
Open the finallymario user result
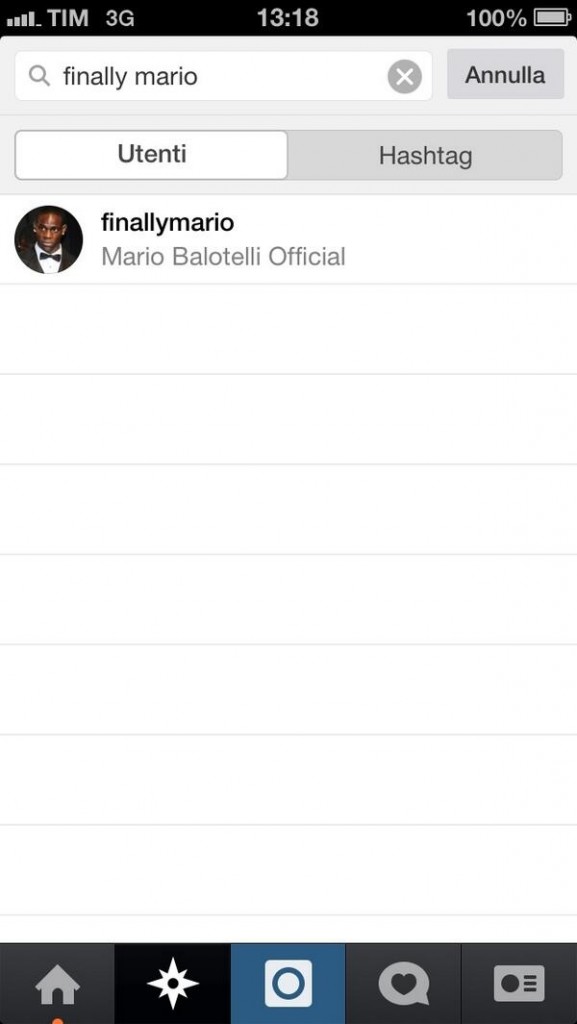[x=288, y=239]
